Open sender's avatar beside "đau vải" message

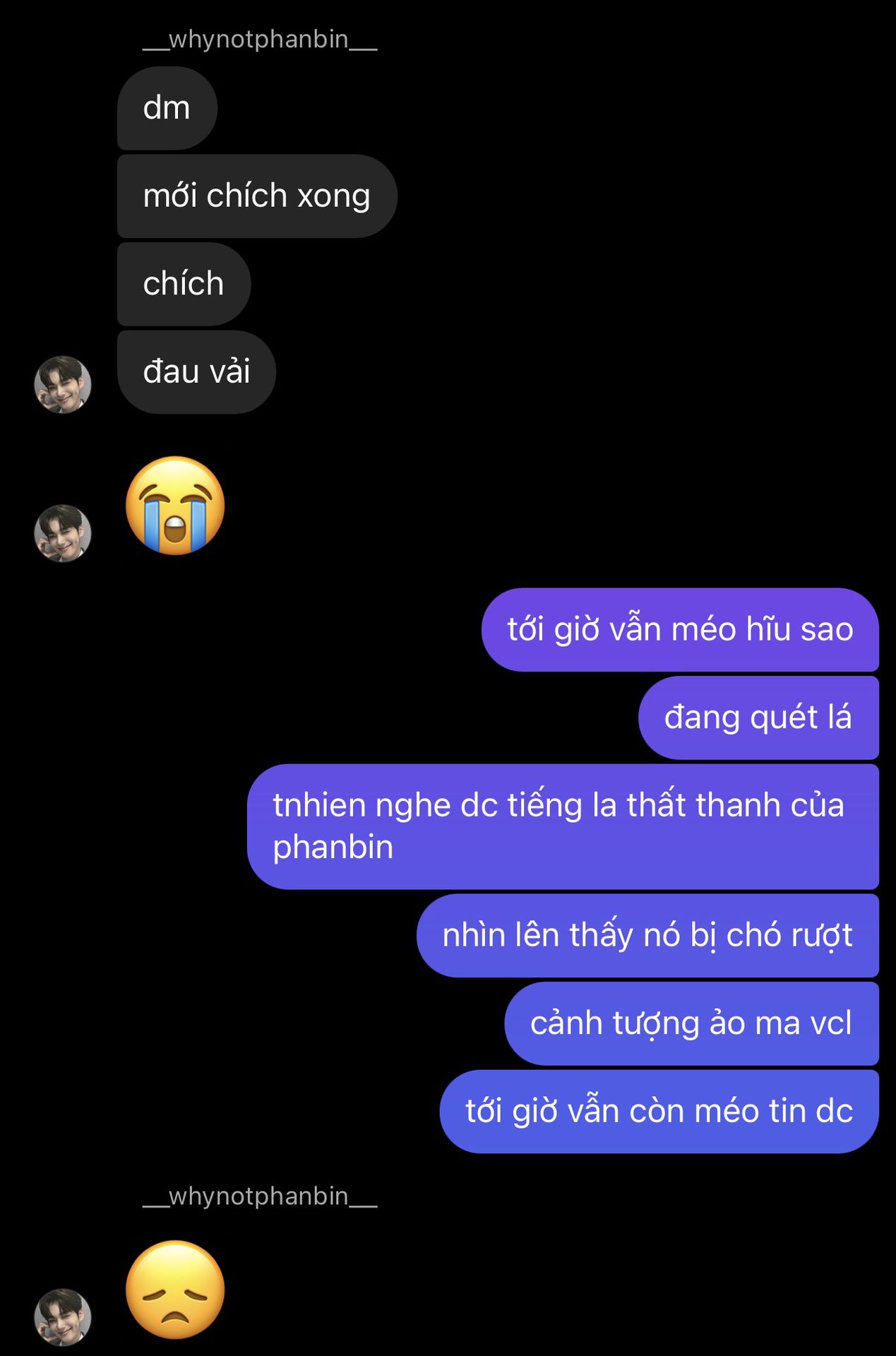point(63,384)
